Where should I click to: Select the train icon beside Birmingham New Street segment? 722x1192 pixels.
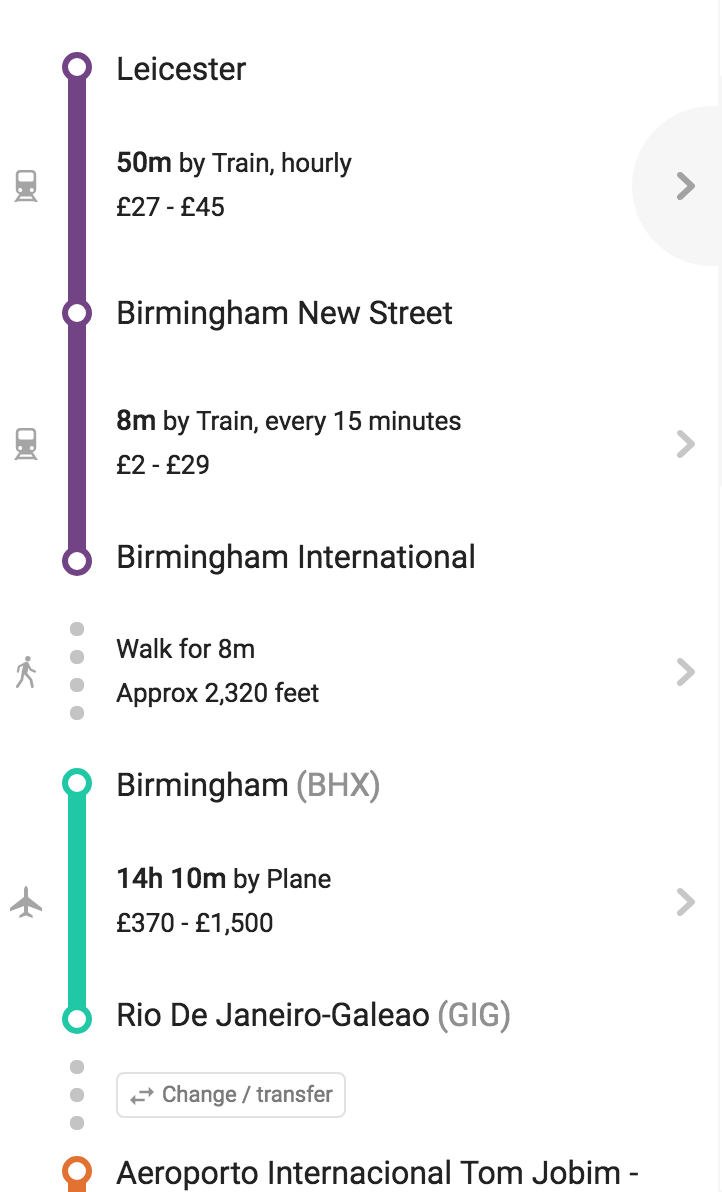tap(25, 444)
